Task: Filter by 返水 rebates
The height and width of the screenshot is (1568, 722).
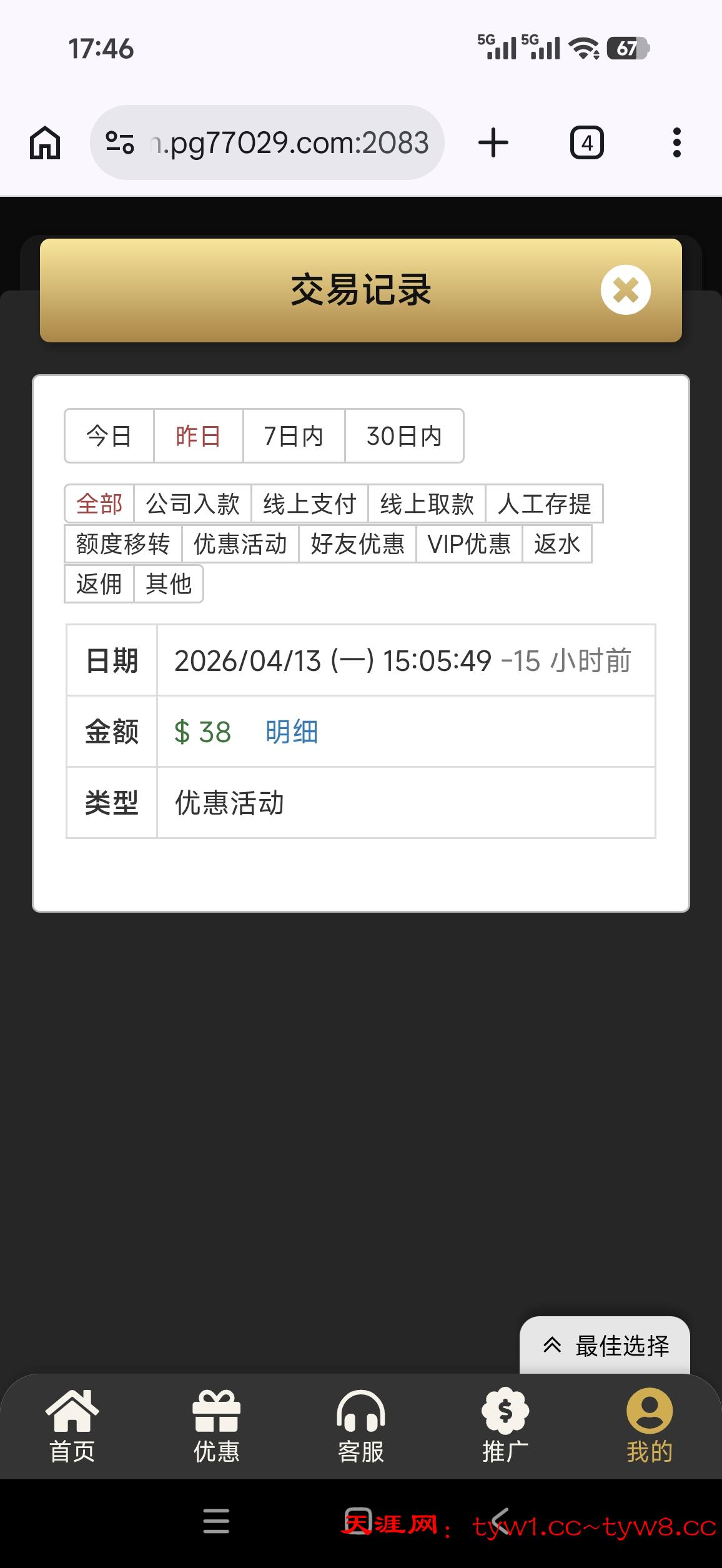Action: (x=557, y=543)
